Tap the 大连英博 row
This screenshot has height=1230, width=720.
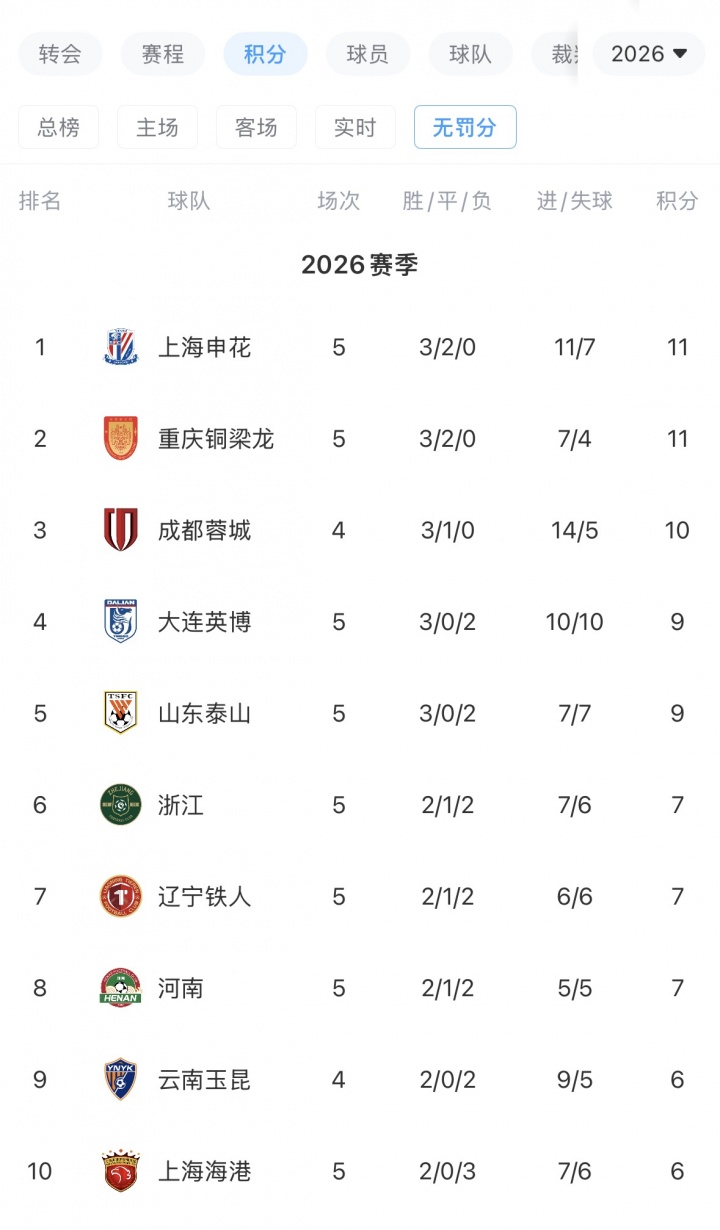click(204, 622)
